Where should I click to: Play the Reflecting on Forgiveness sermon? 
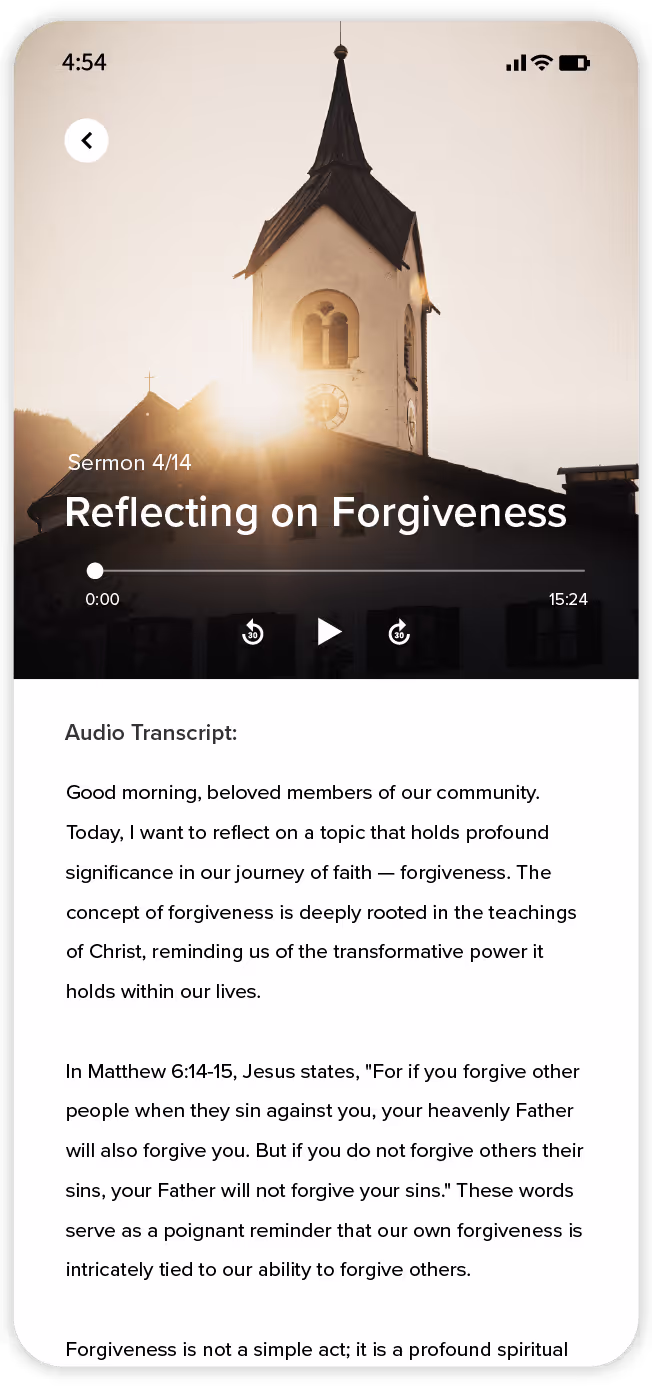[329, 631]
